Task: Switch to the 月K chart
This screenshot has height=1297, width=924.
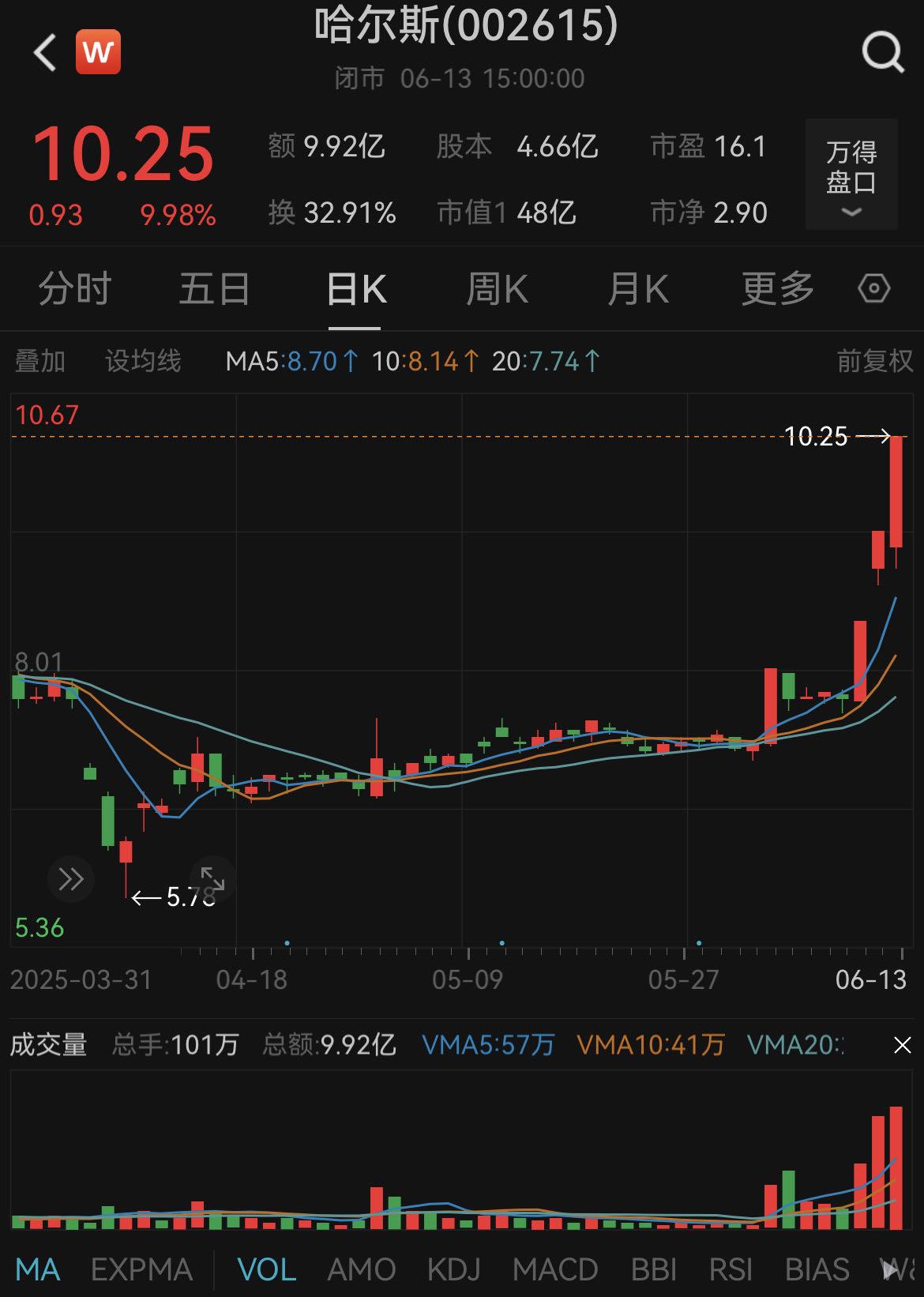Action: pos(637,289)
